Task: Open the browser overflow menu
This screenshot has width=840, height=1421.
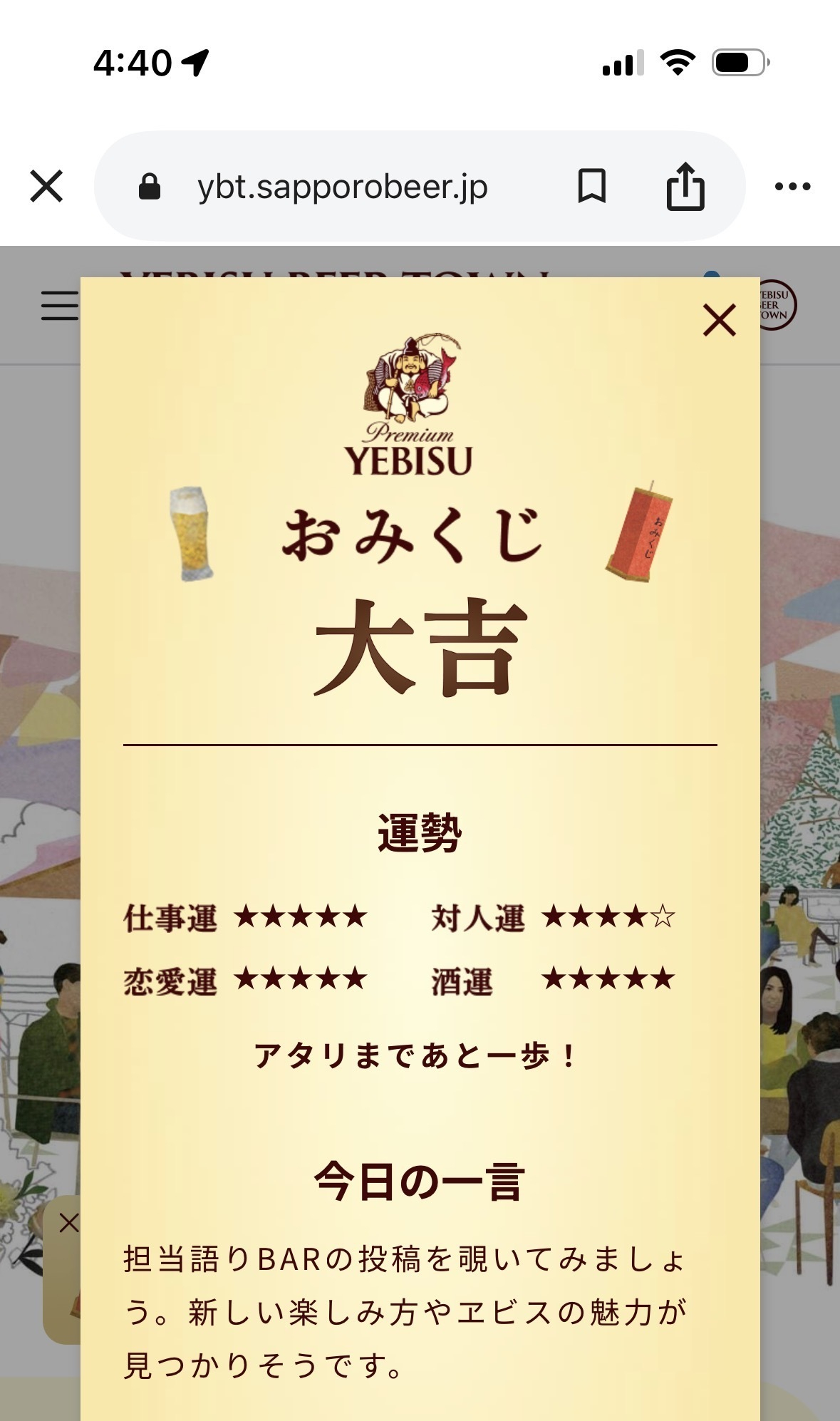Action: click(792, 187)
